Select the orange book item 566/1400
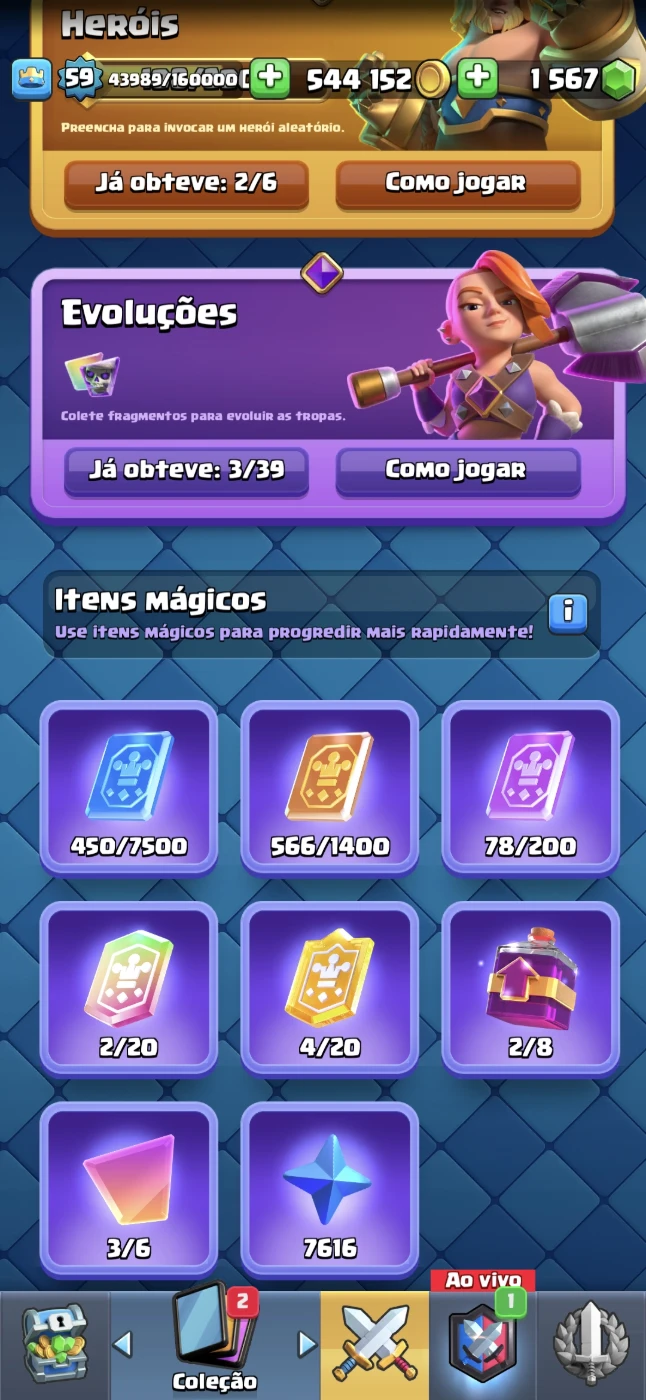 click(x=330, y=787)
